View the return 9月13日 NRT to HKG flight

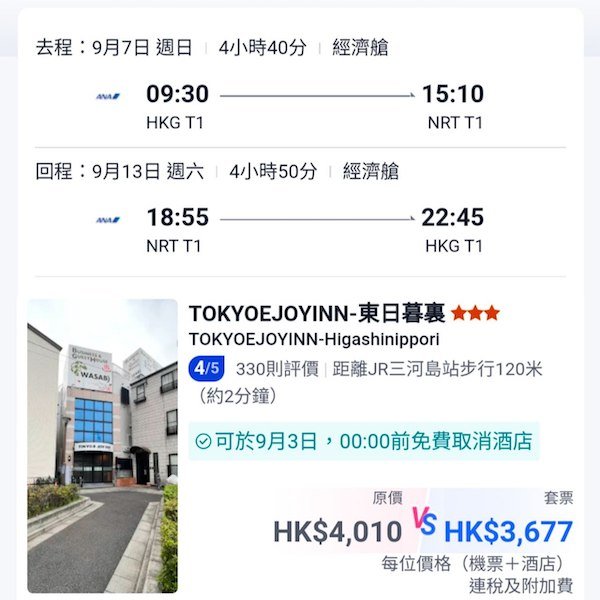pos(315,229)
